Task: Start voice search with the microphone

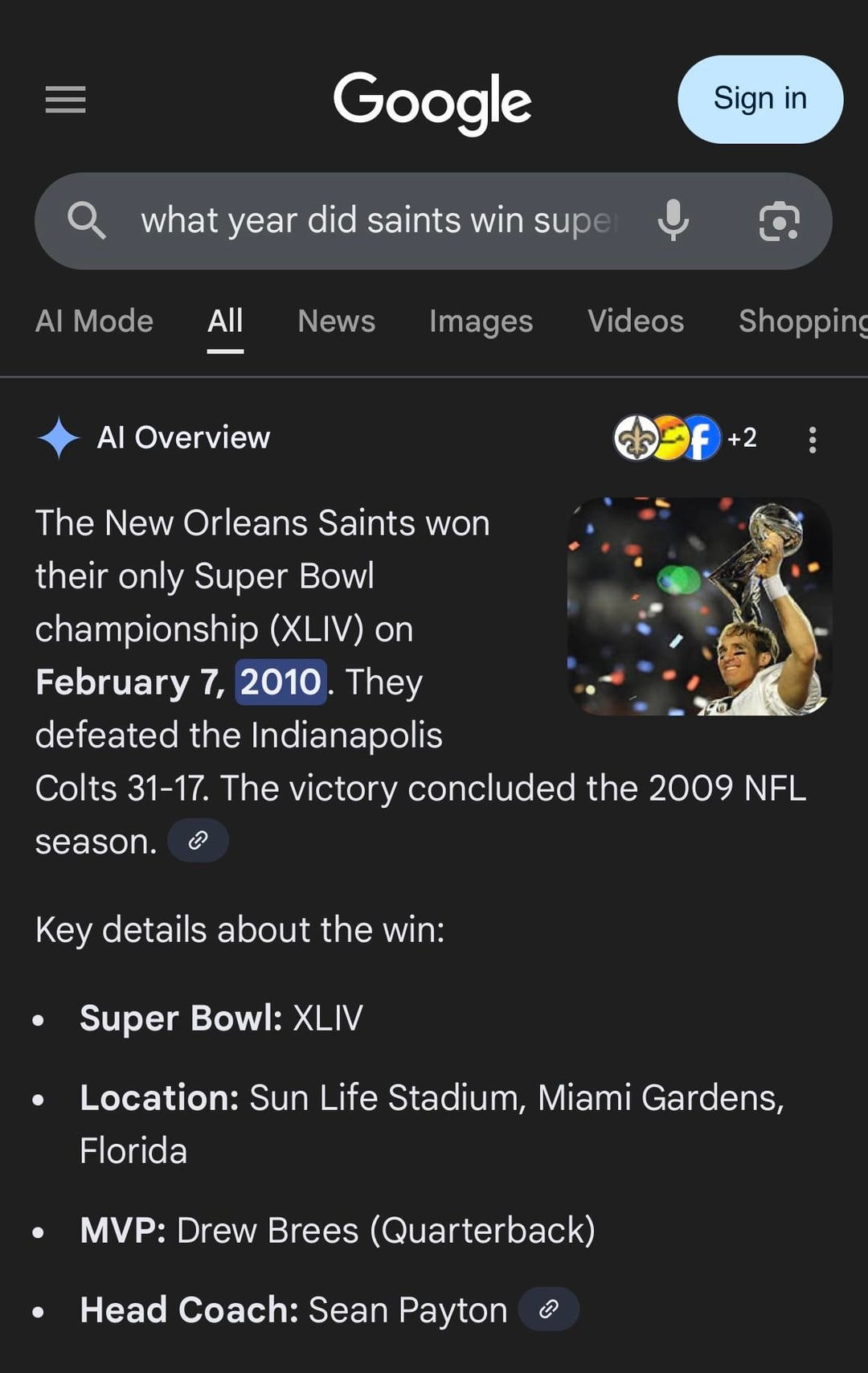Action: click(x=673, y=221)
